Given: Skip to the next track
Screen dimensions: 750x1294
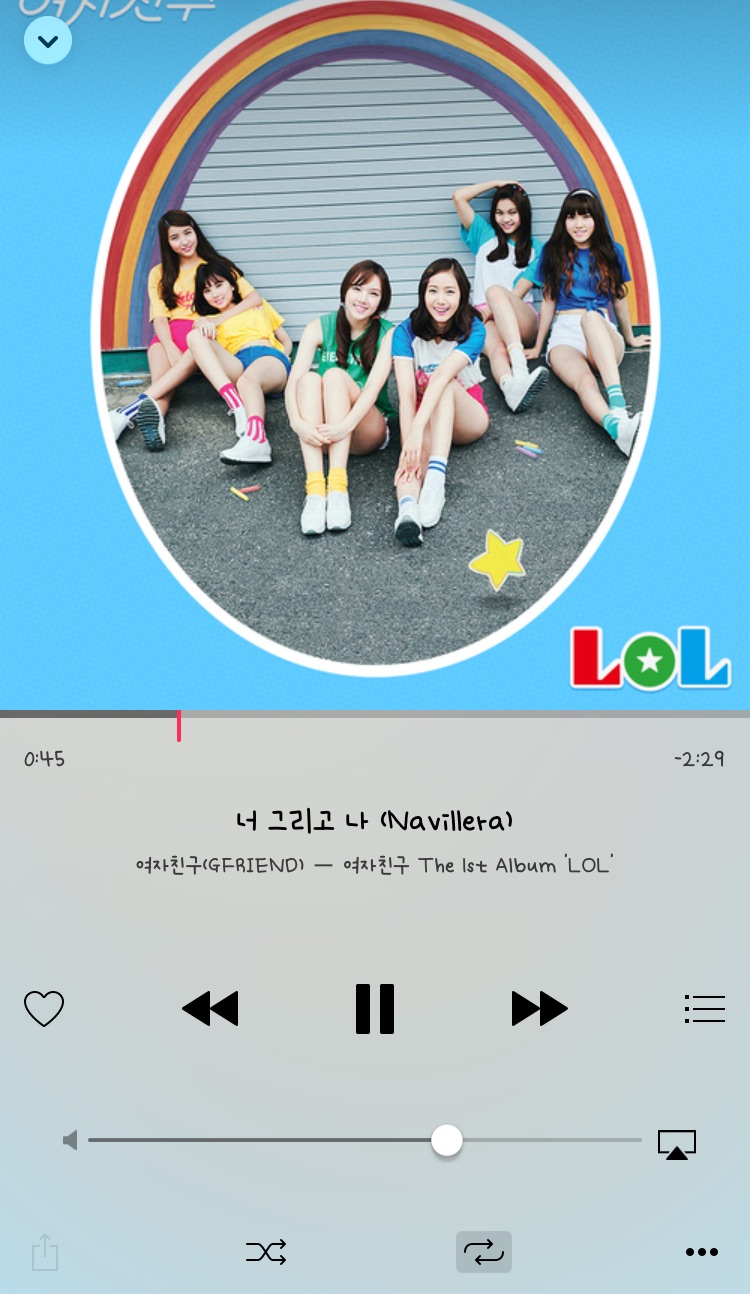Looking at the screenshot, I should pos(539,1008).
